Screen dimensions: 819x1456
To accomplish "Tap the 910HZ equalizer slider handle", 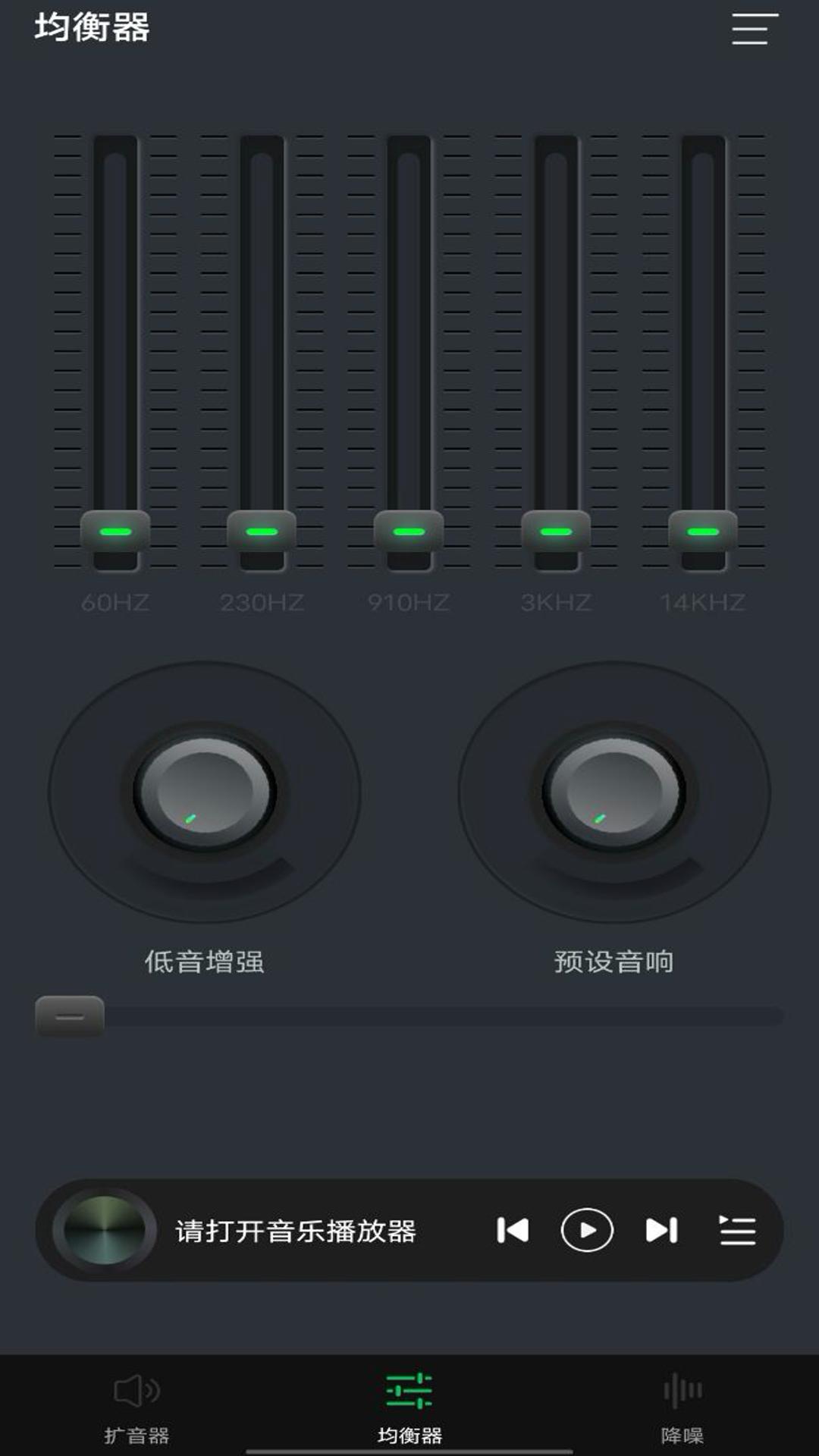I will tap(409, 532).
